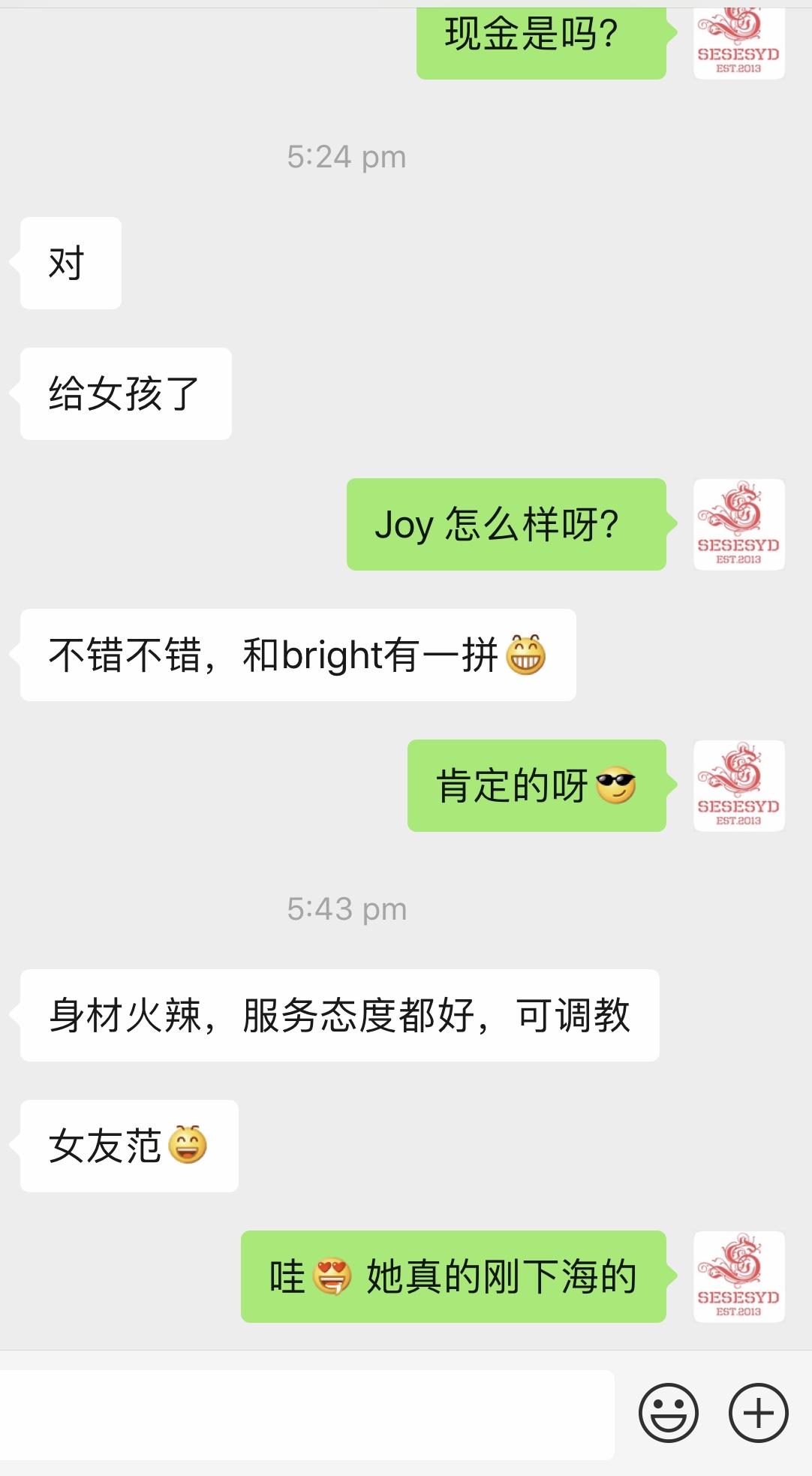Tap the message input field
Image resolution: width=812 pixels, height=1476 pixels.
pos(308,1414)
